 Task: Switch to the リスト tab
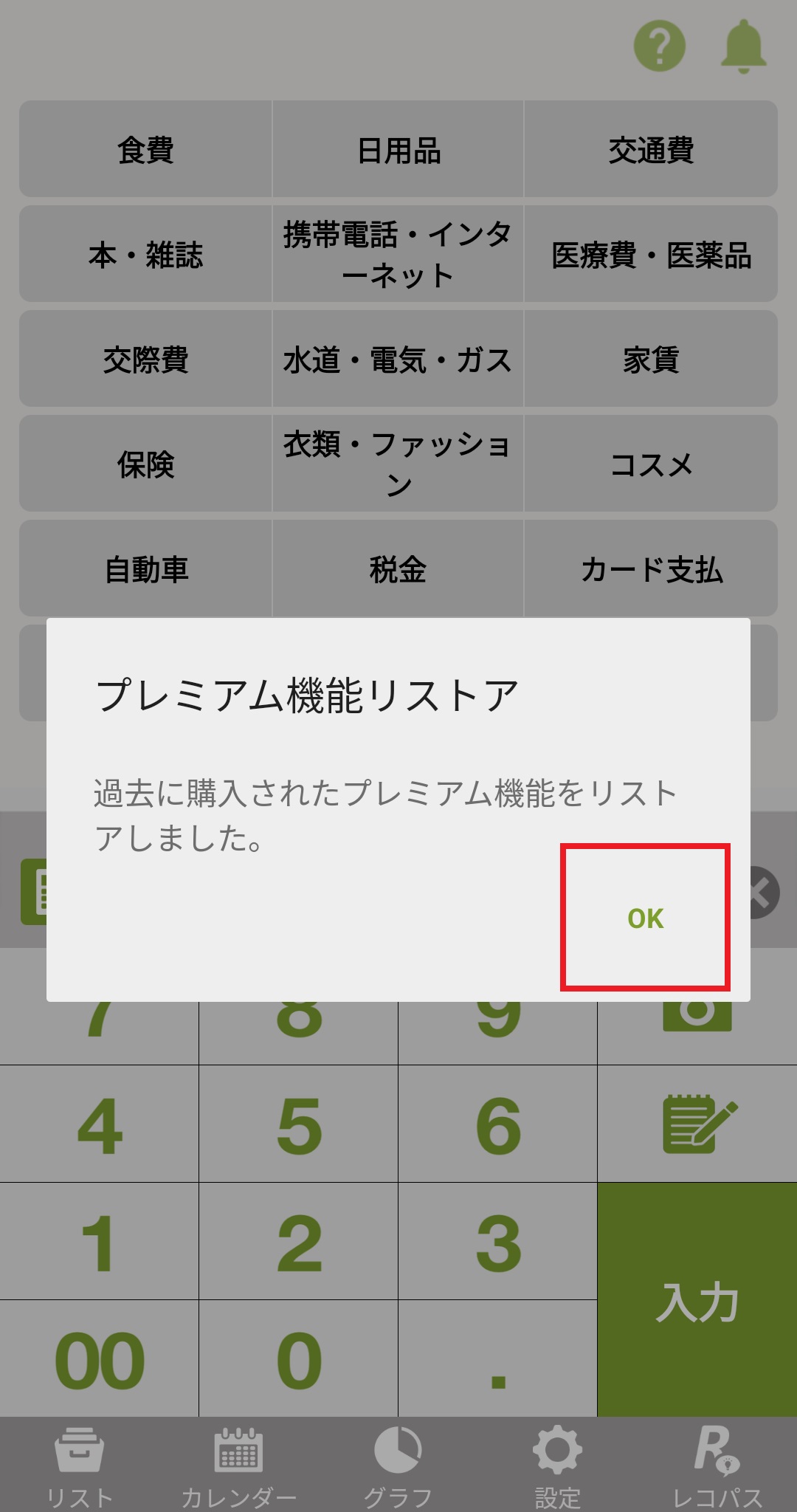[x=80, y=1465]
